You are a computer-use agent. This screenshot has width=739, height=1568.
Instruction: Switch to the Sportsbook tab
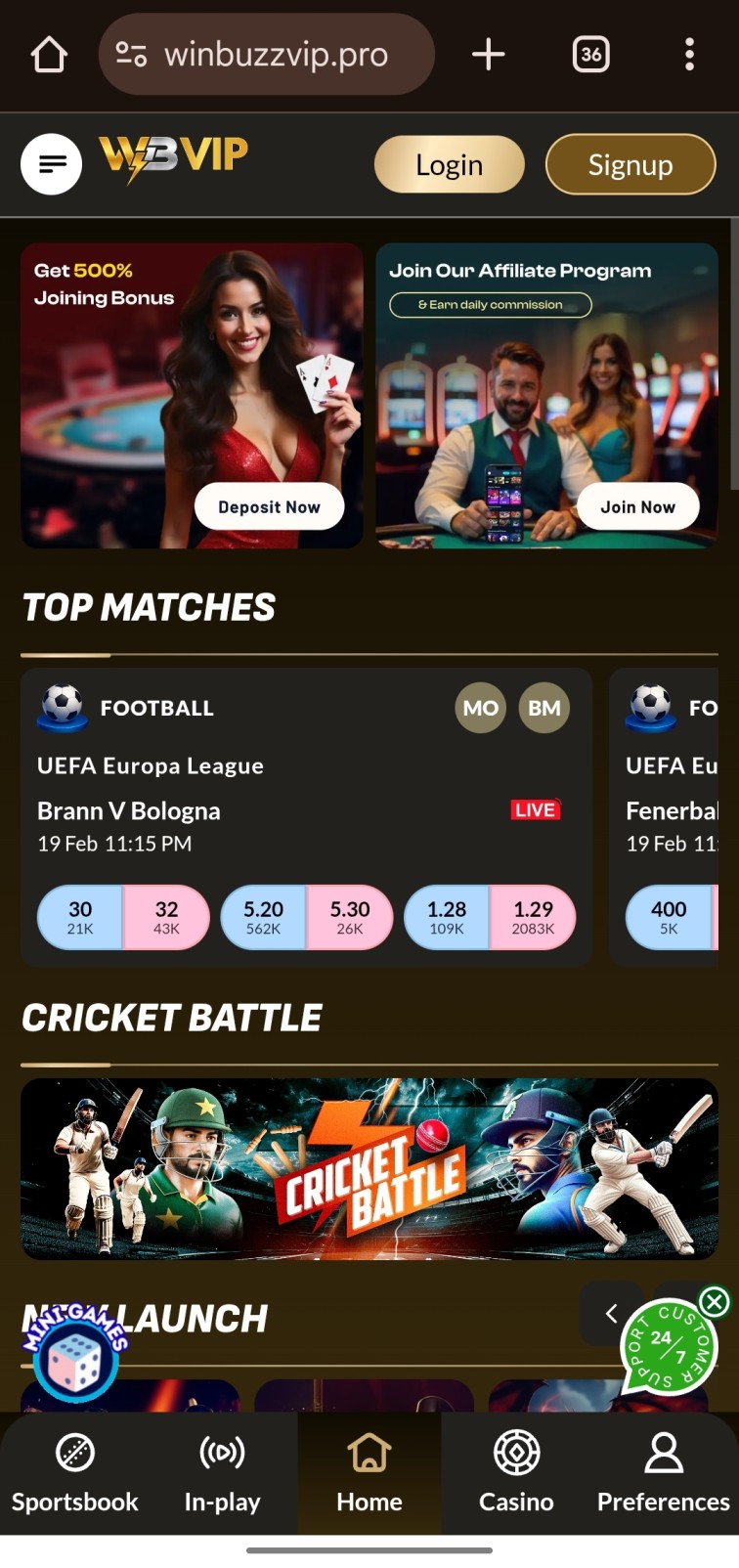[x=75, y=1473]
